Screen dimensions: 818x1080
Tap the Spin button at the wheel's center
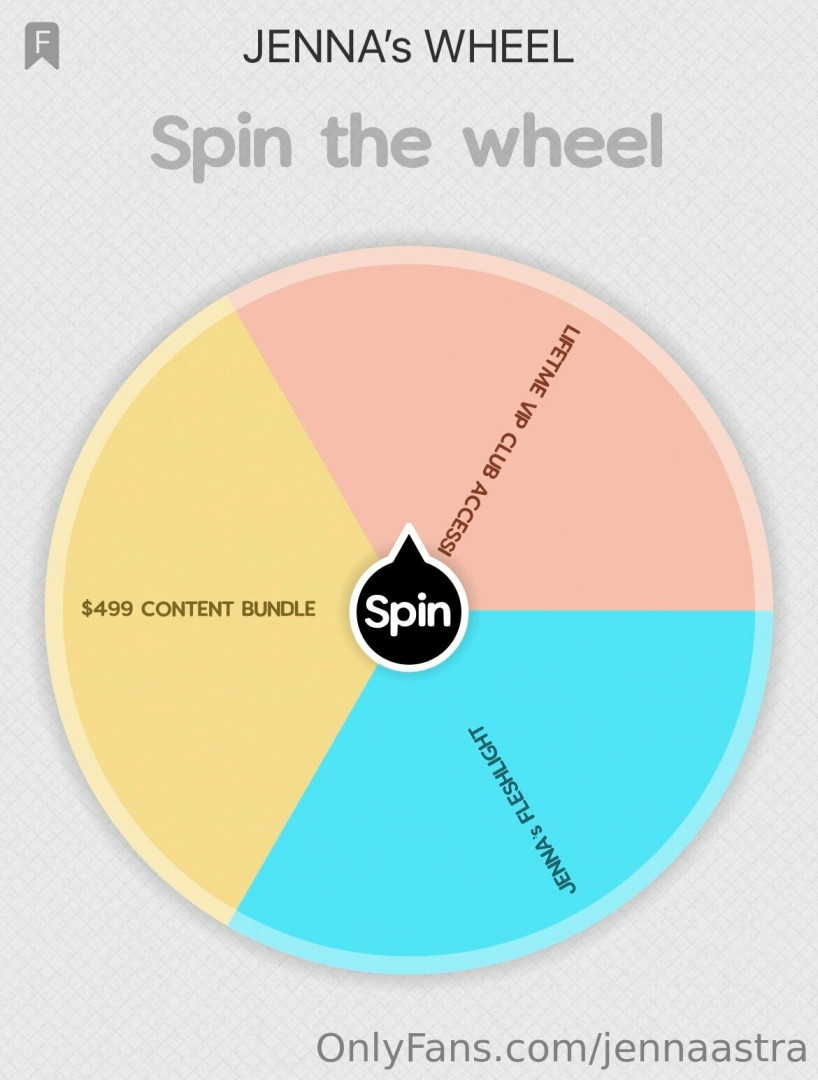(409, 612)
